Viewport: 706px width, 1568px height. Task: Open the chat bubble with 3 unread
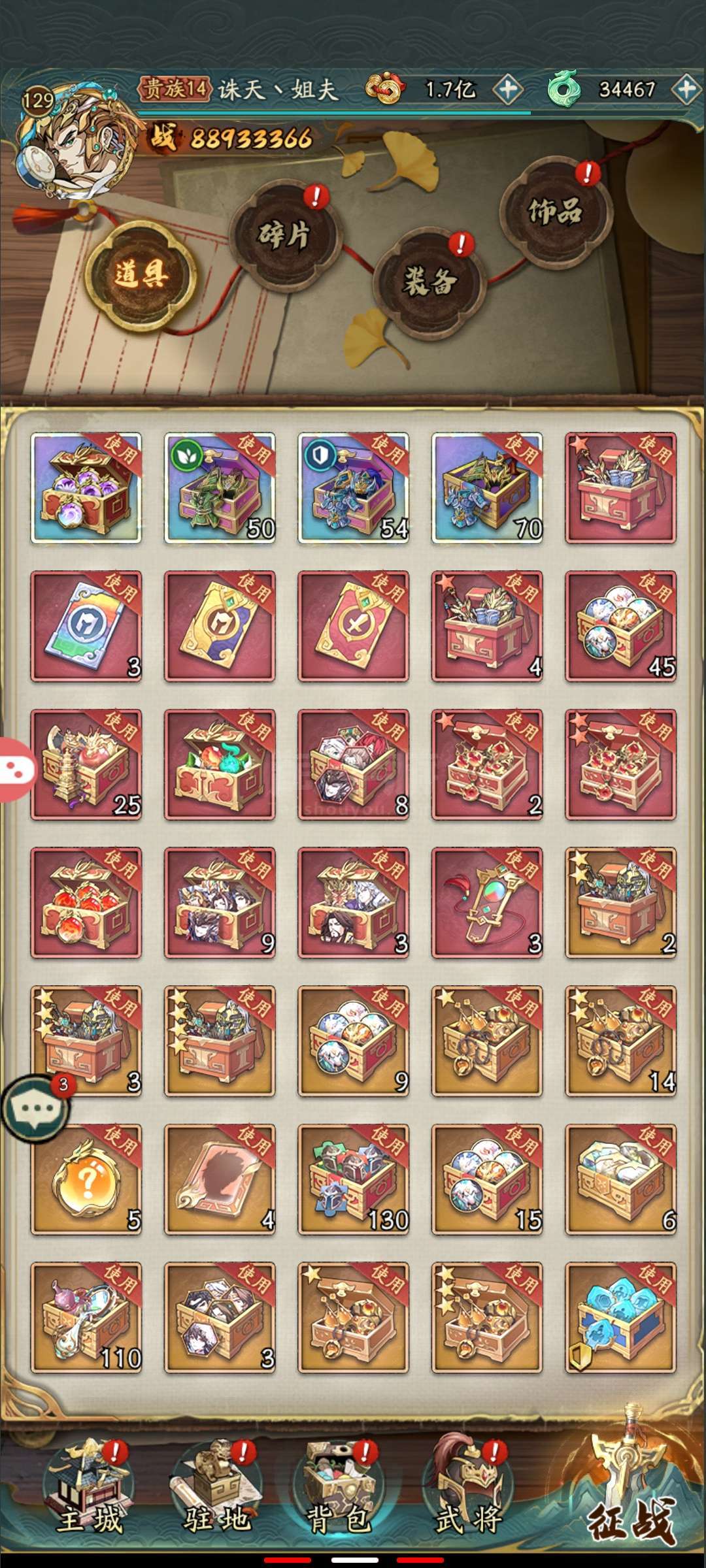(36, 1109)
